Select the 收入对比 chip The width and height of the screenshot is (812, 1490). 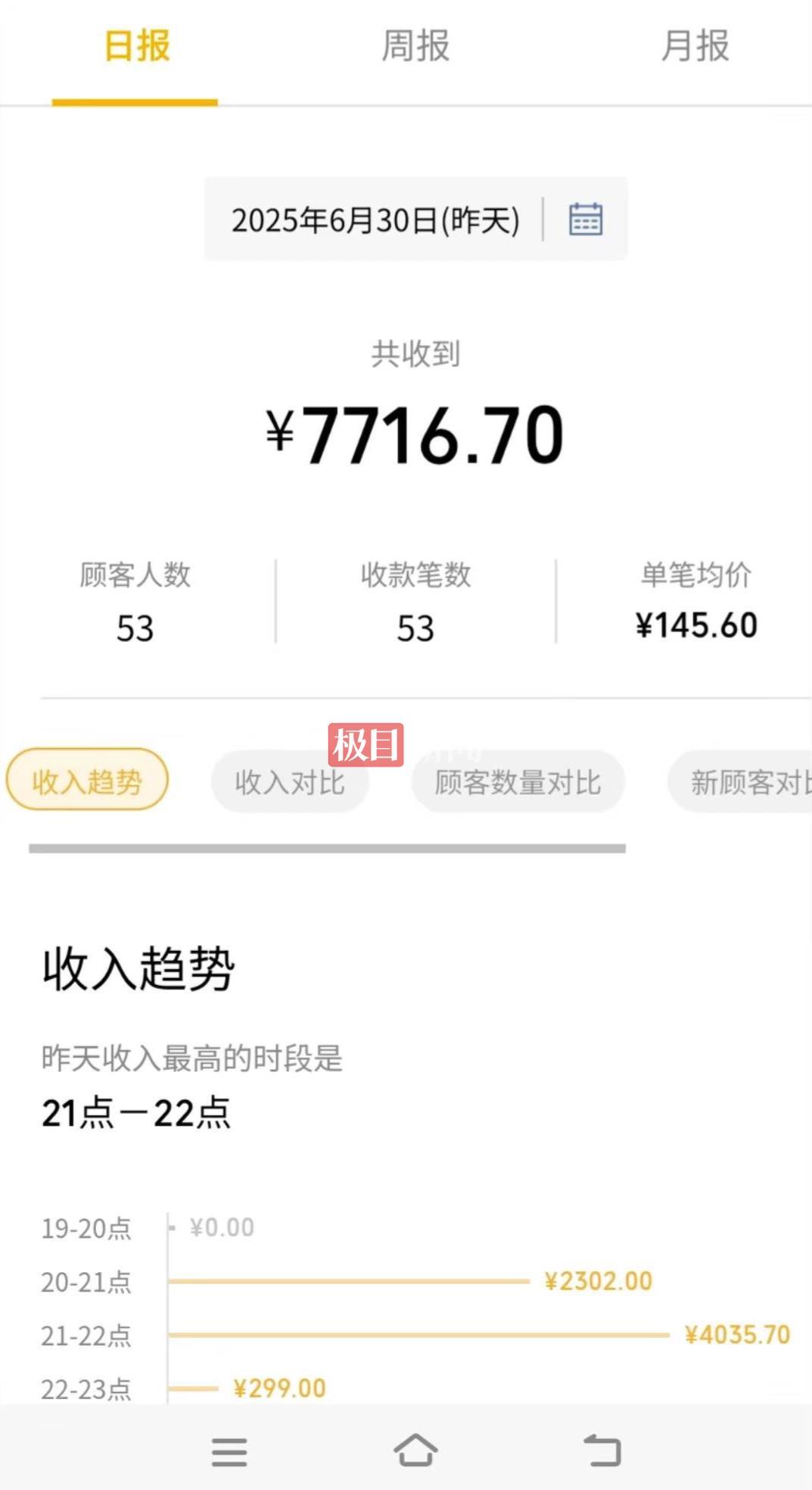pos(290,782)
